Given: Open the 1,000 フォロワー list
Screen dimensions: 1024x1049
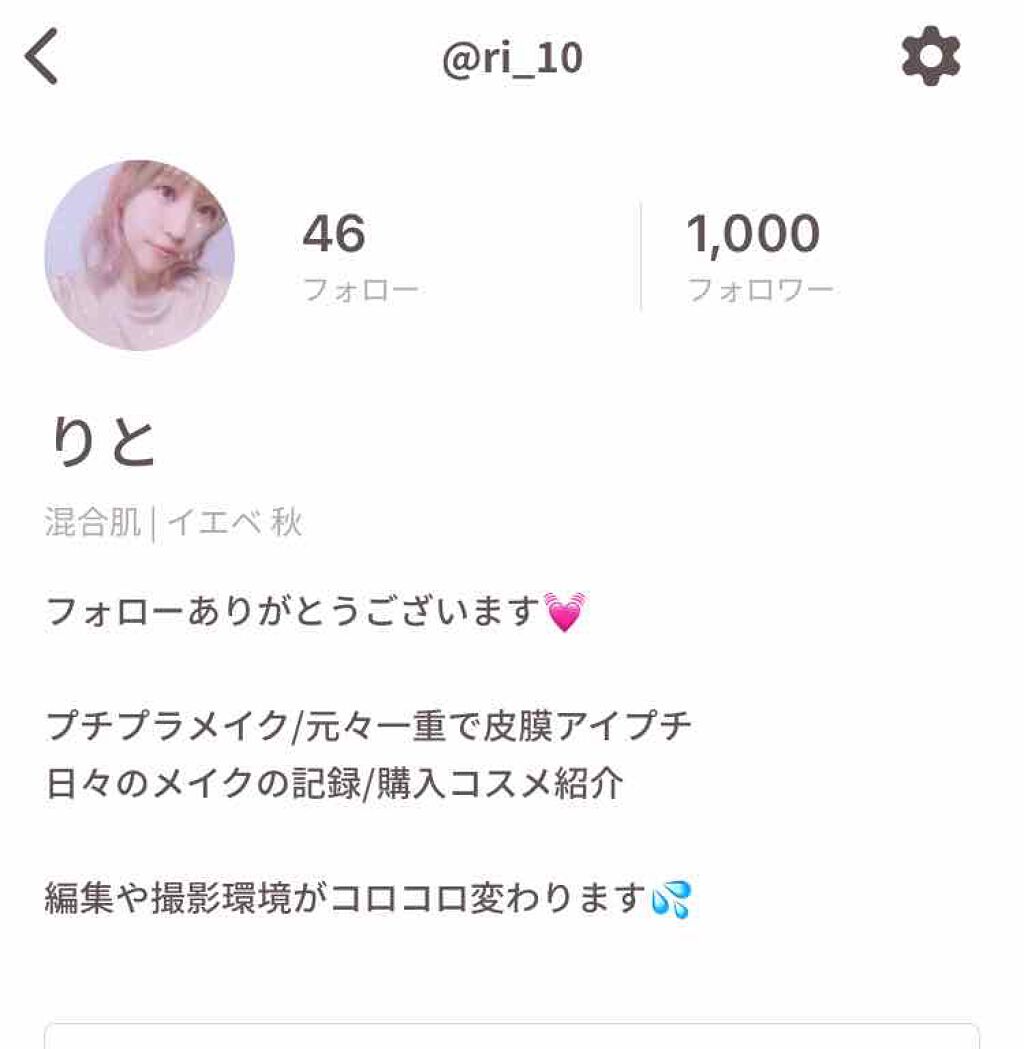Looking at the screenshot, I should [x=759, y=255].
